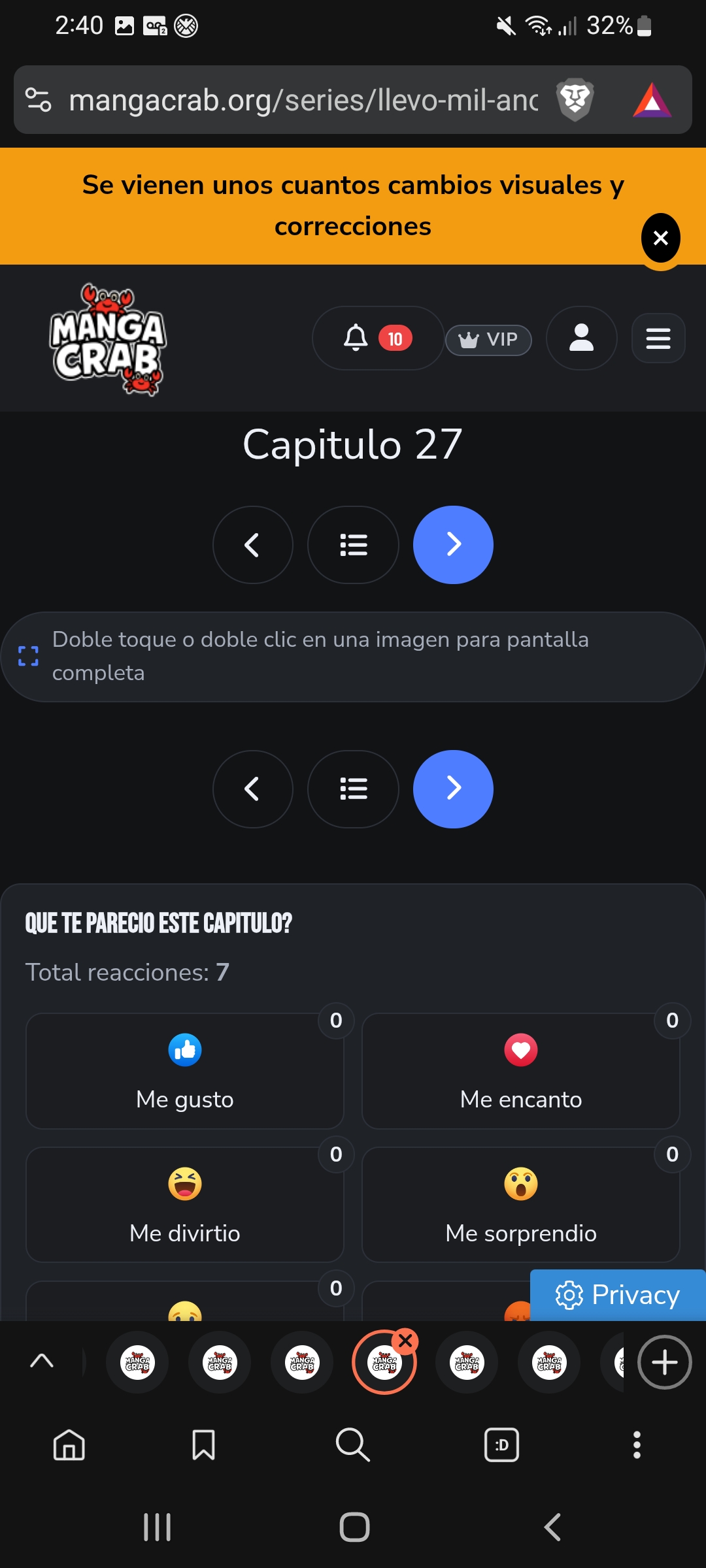Open the browser three-dot menu
Screen dimensions: 706x1568
click(637, 1445)
